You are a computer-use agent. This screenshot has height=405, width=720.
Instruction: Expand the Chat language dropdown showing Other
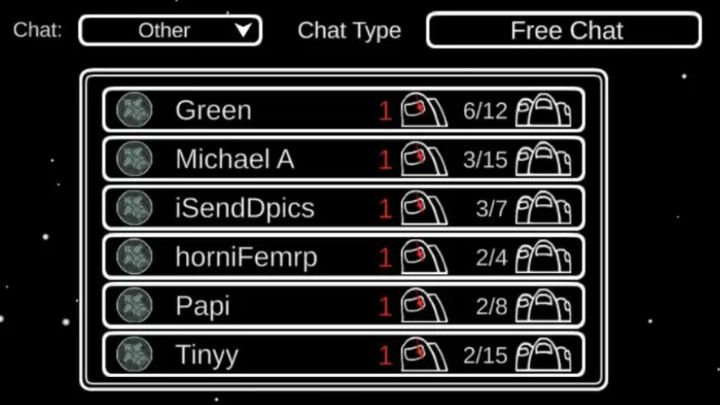point(169,30)
